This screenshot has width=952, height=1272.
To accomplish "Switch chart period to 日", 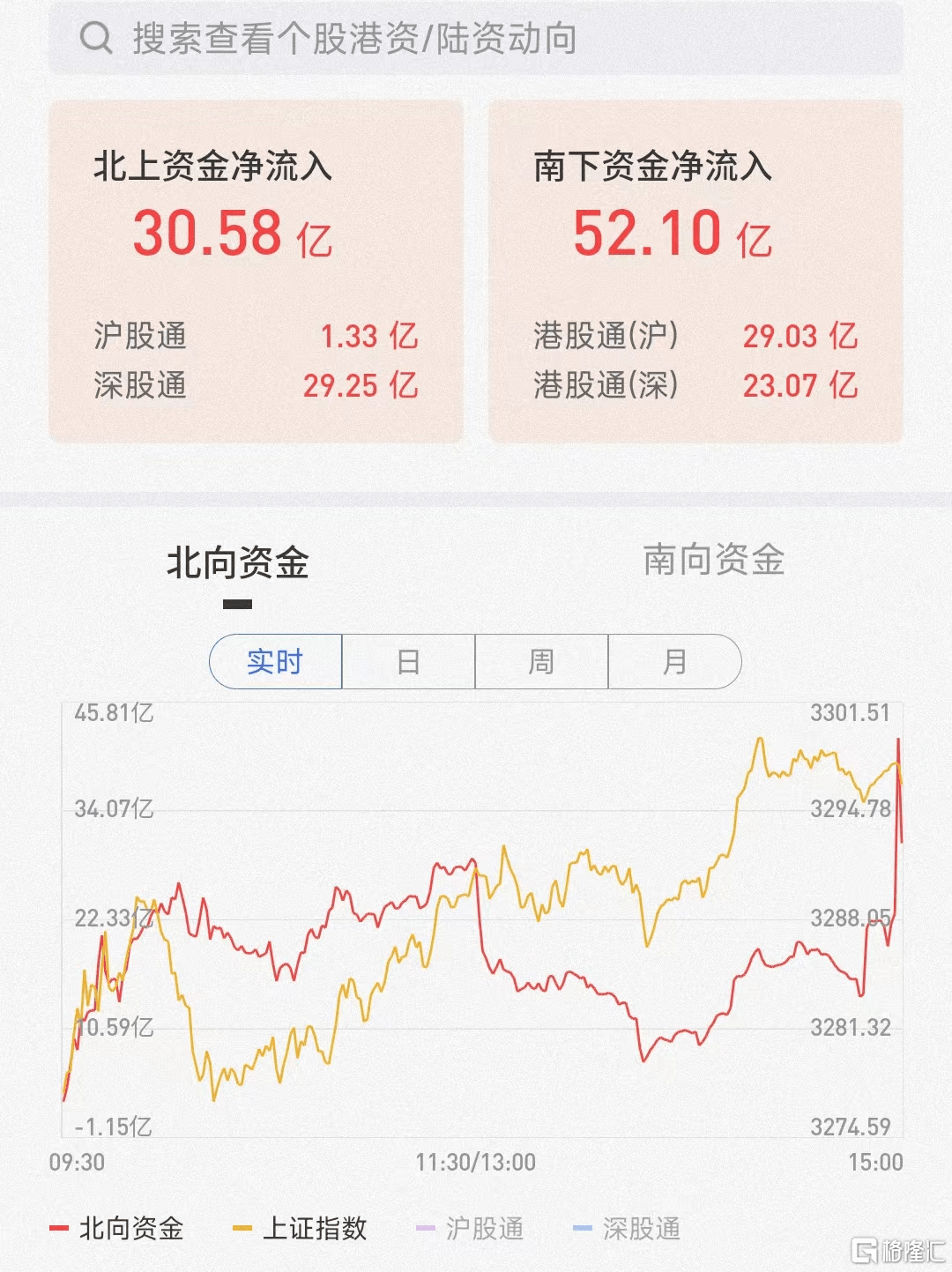I will point(408,660).
